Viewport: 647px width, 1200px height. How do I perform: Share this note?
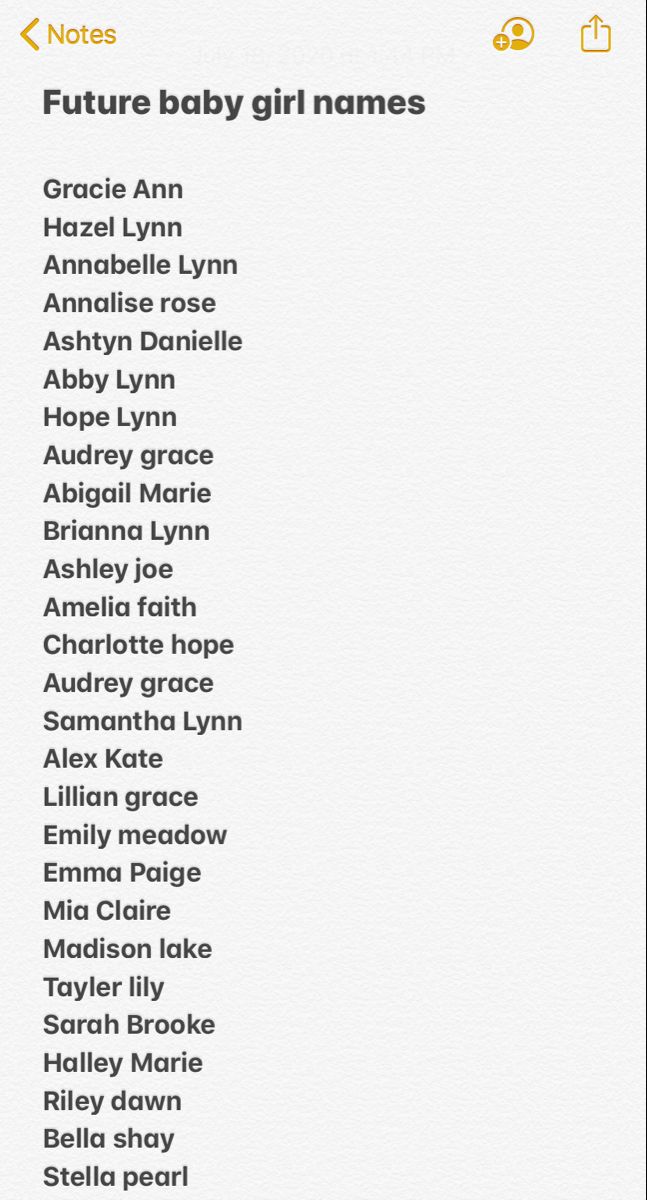coord(595,34)
